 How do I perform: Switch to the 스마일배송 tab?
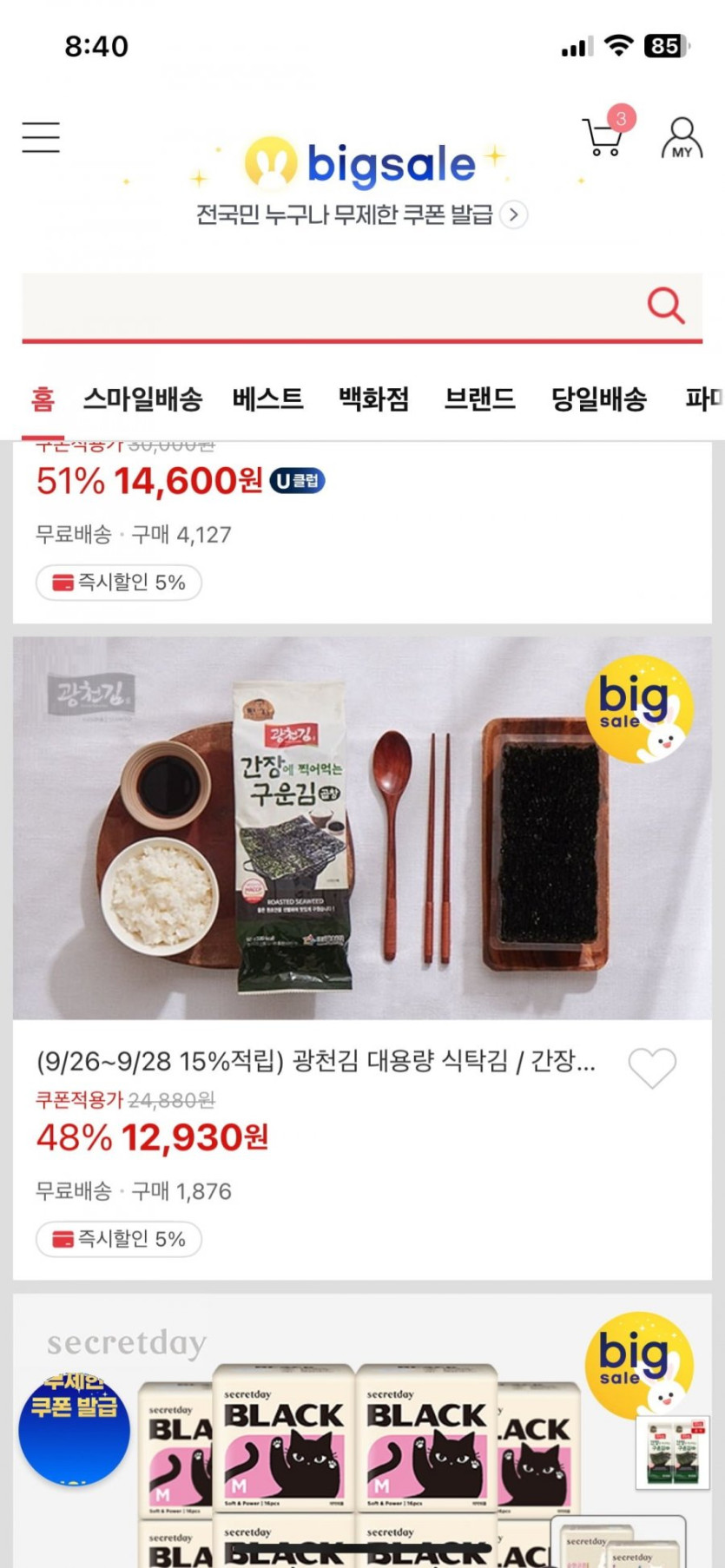tap(142, 399)
